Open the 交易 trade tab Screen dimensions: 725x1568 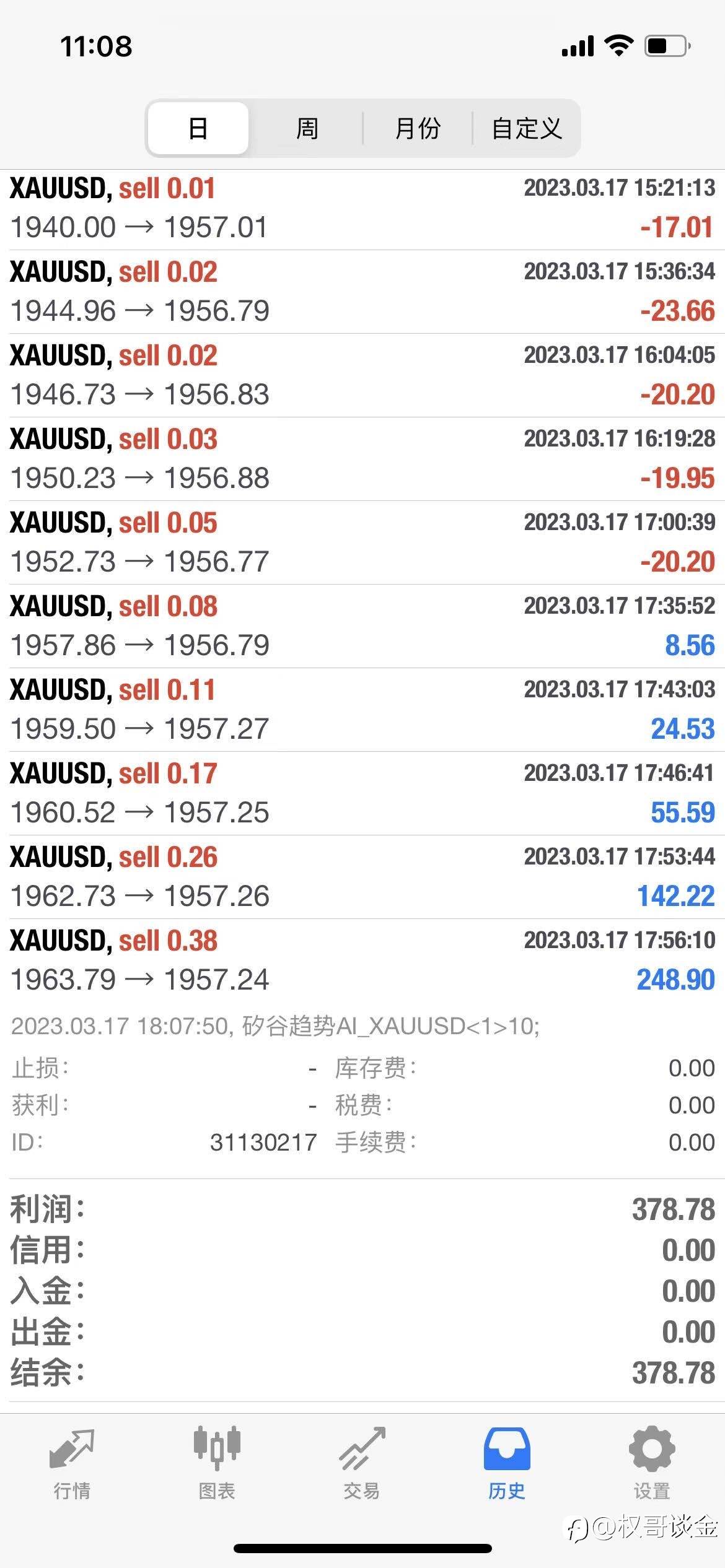coord(362,1464)
